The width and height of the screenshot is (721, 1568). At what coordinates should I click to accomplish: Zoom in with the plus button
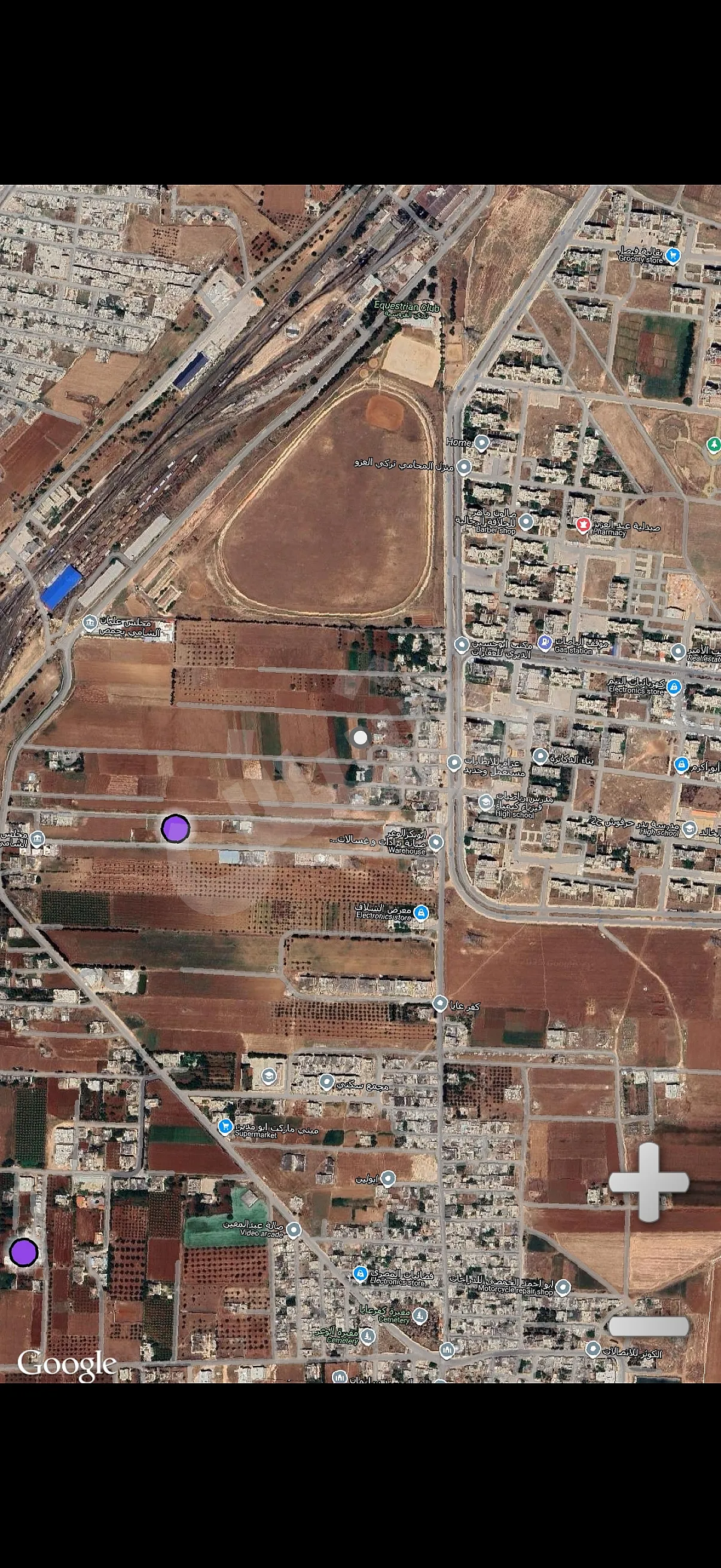649,1182
